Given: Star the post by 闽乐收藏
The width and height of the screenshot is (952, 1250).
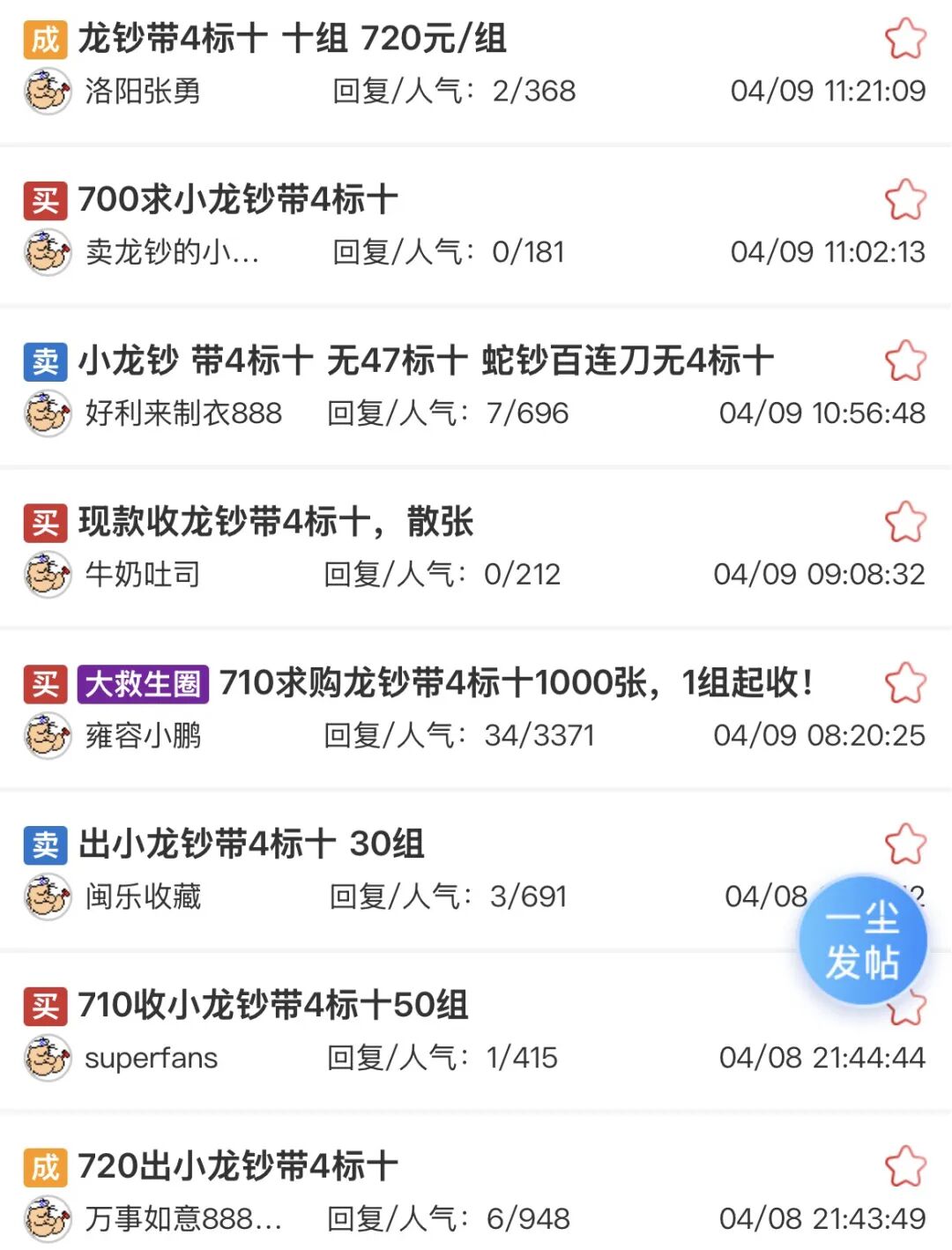Looking at the screenshot, I should pos(905,843).
